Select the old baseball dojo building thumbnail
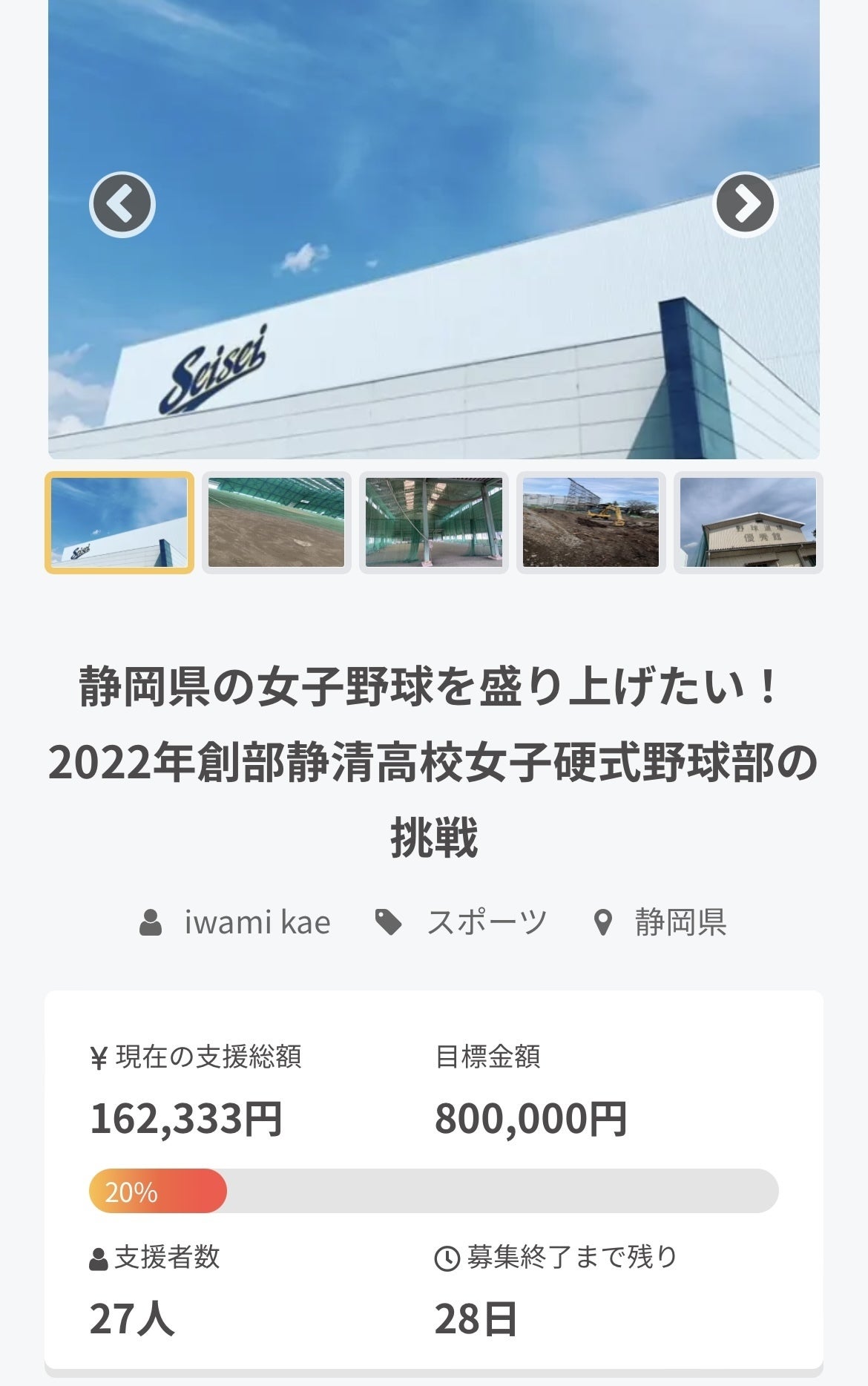Viewport: 868px width, 1386px height. (x=748, y=522)
